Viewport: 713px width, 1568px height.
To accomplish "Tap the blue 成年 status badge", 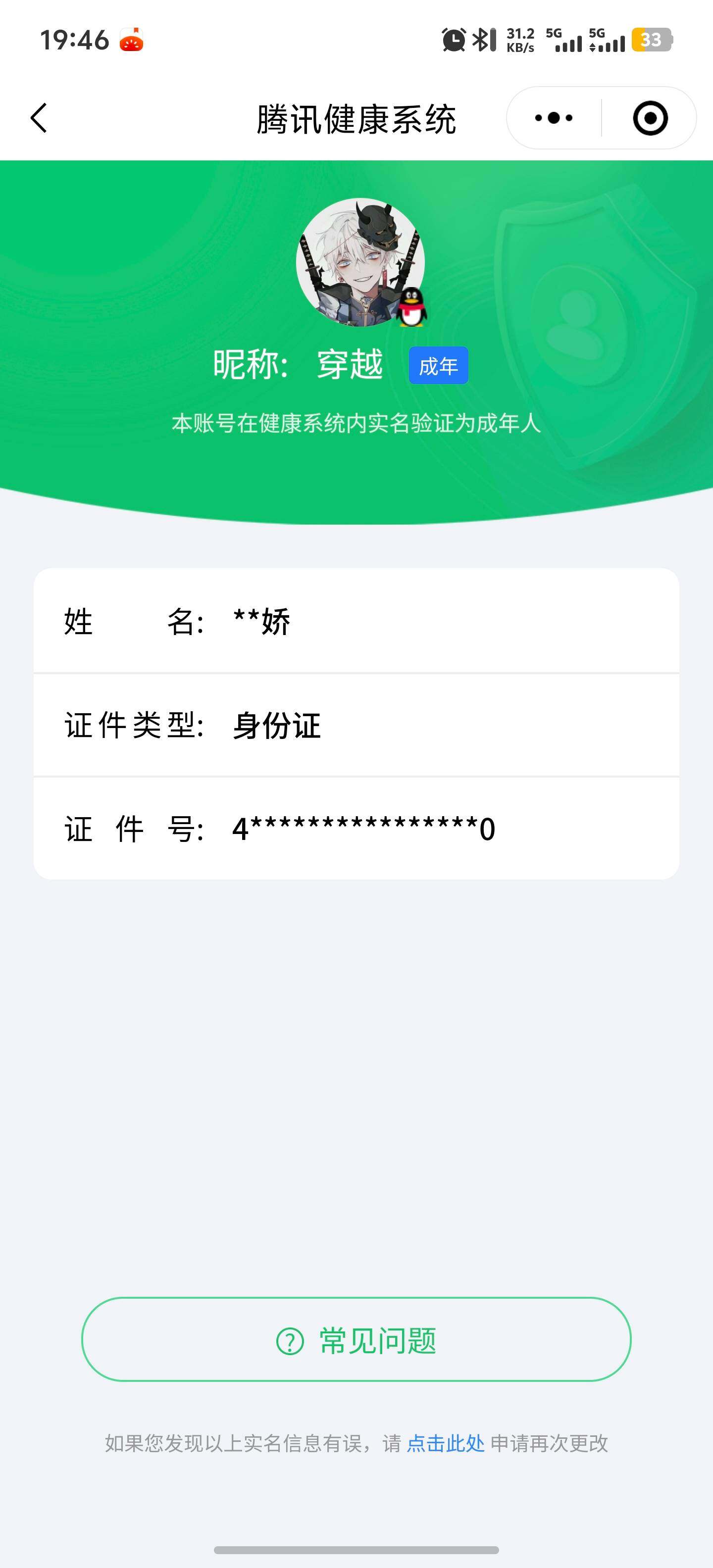I will tap(439, 365).
